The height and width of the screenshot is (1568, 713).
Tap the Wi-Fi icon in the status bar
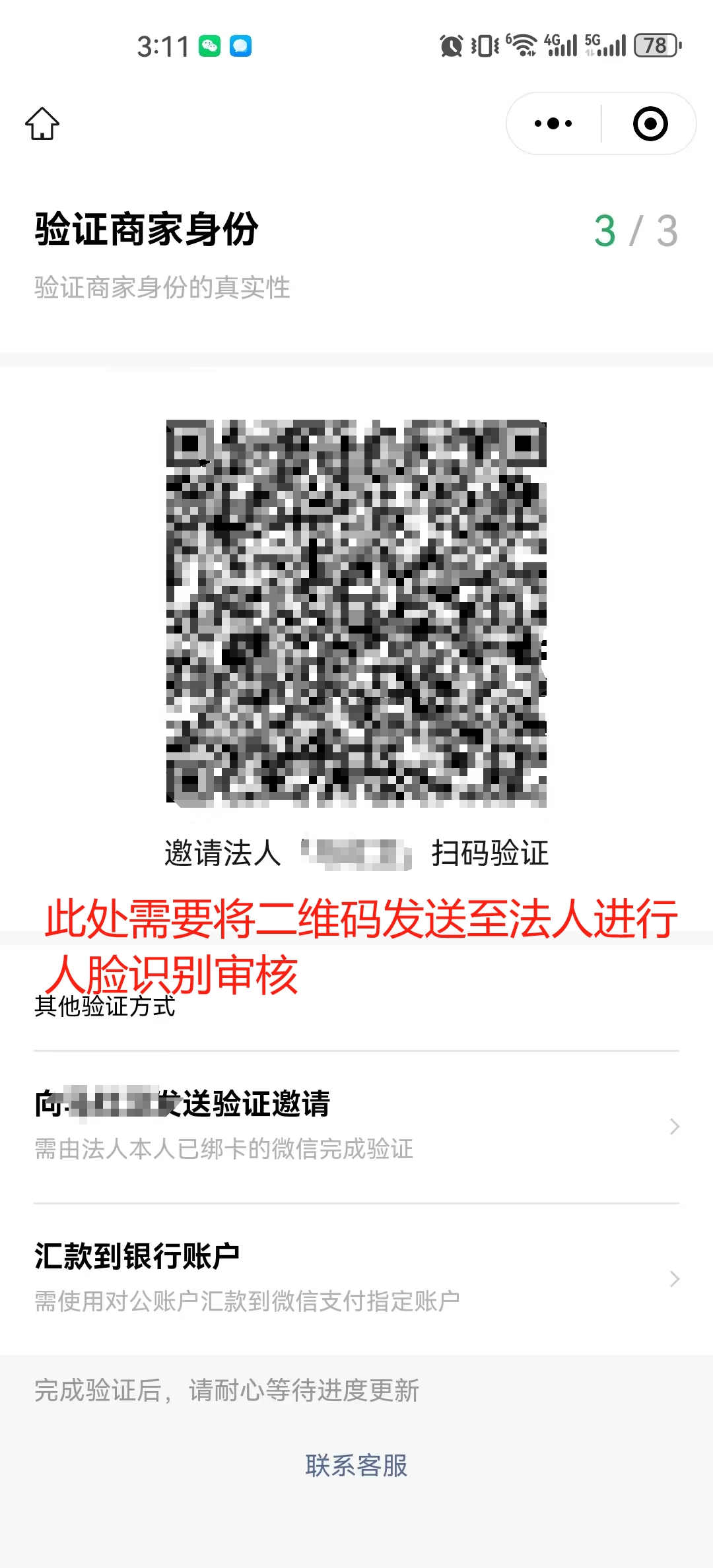point(521,46)
